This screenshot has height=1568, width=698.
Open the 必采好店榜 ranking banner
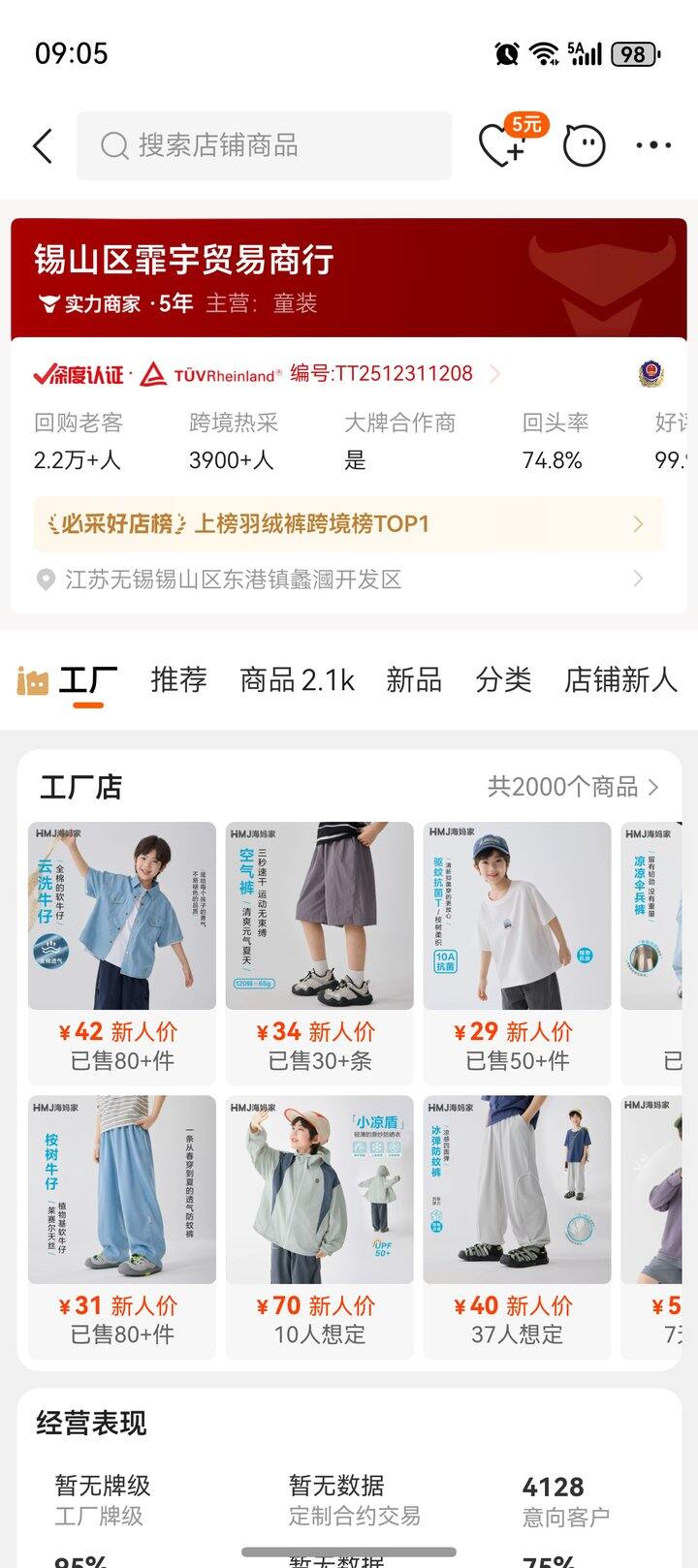tap(349, 524)
